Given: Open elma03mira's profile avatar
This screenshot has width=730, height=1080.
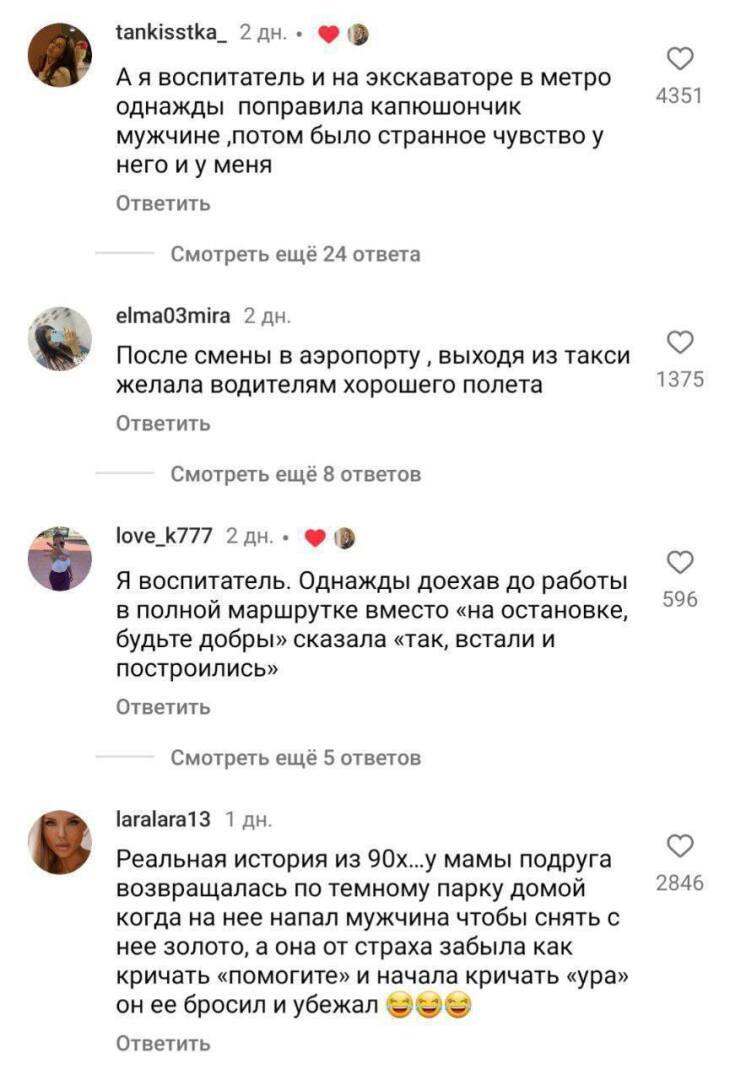Looking at the screenshot, I should click(x=58, y=338).
